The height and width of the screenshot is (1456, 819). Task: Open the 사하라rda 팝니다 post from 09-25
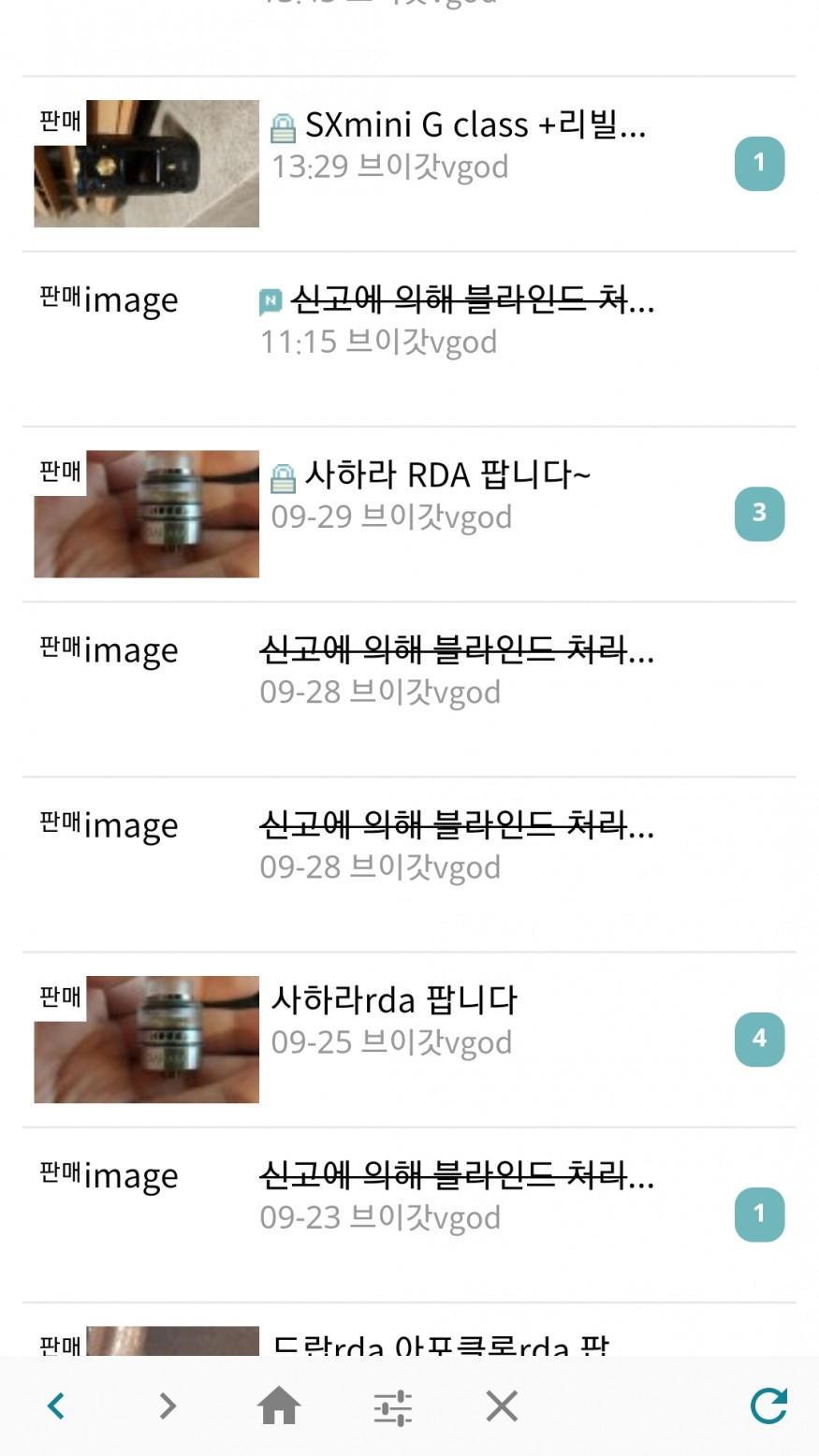[x=394, y=1000]
